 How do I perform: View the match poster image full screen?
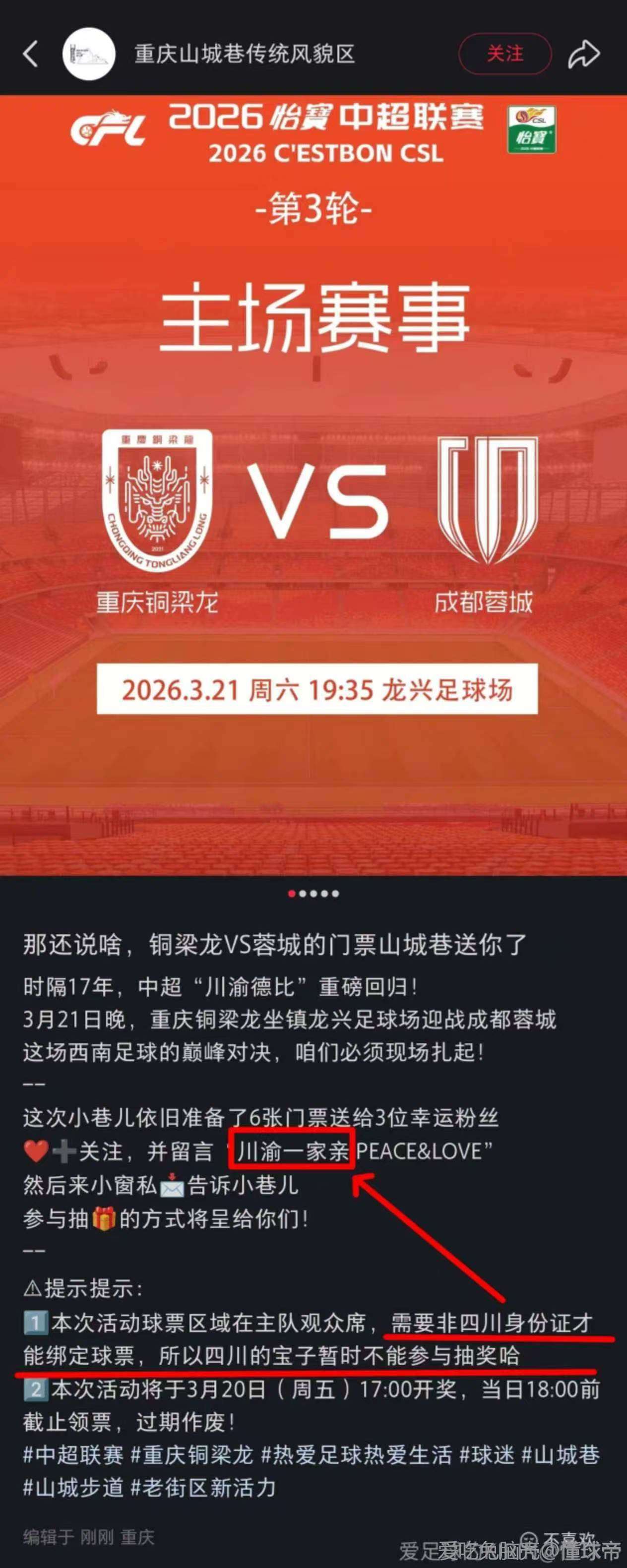[313, 487]
